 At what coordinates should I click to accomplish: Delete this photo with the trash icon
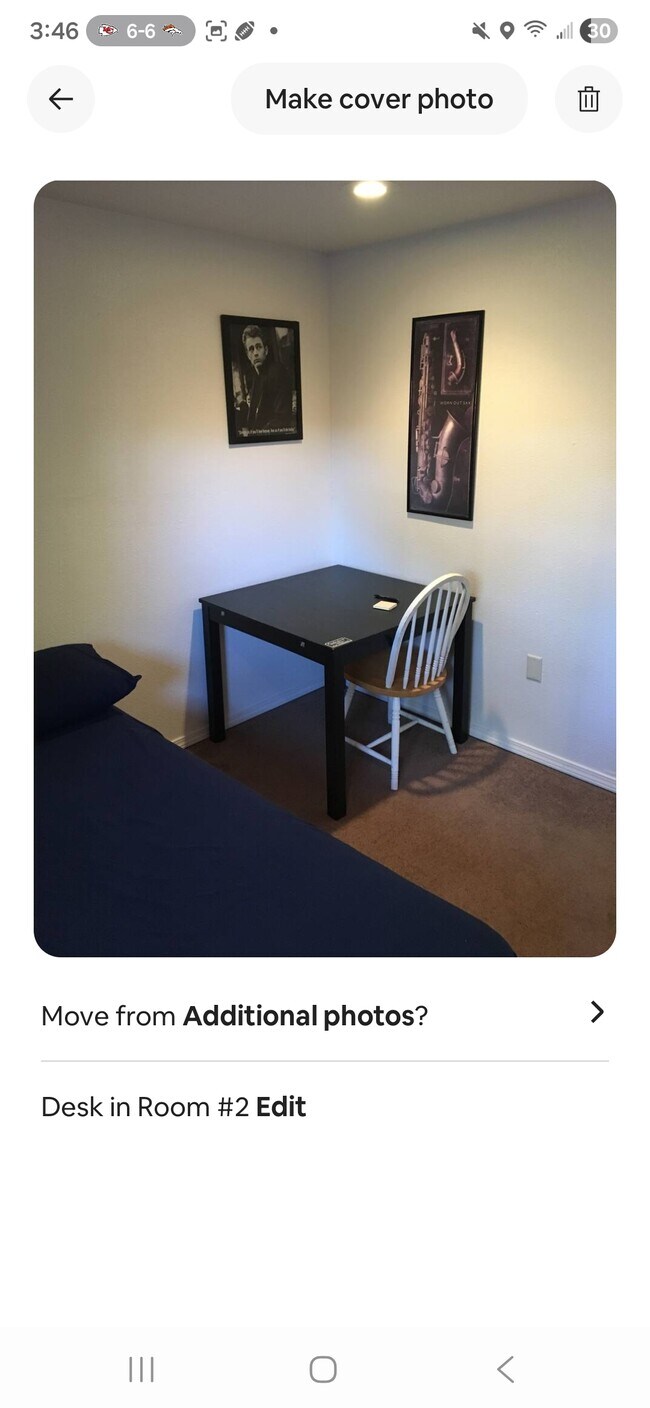coord(588,99)
